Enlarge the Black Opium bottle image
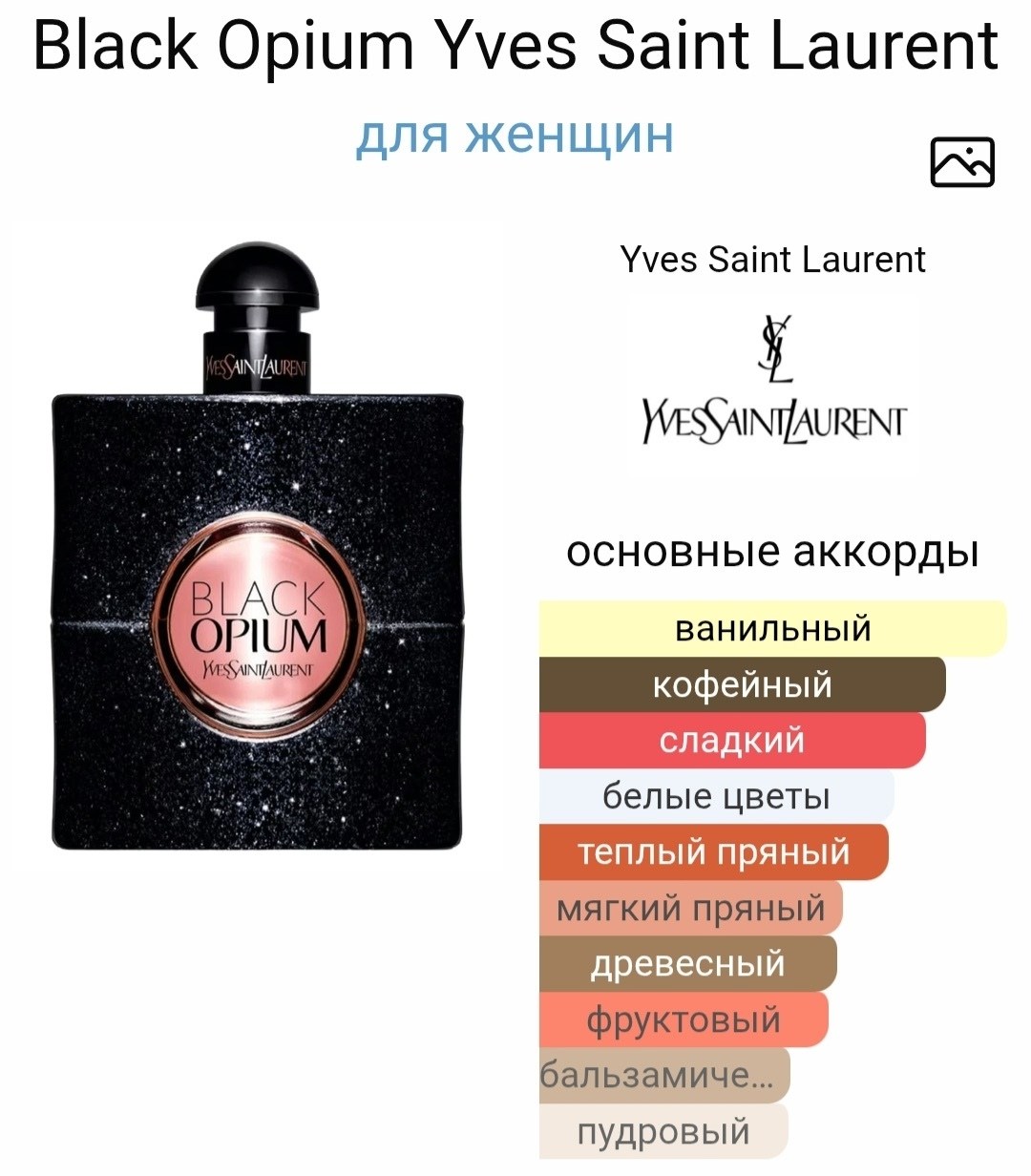Viewport: 1031px width, 1176px height. coord(257,546)
